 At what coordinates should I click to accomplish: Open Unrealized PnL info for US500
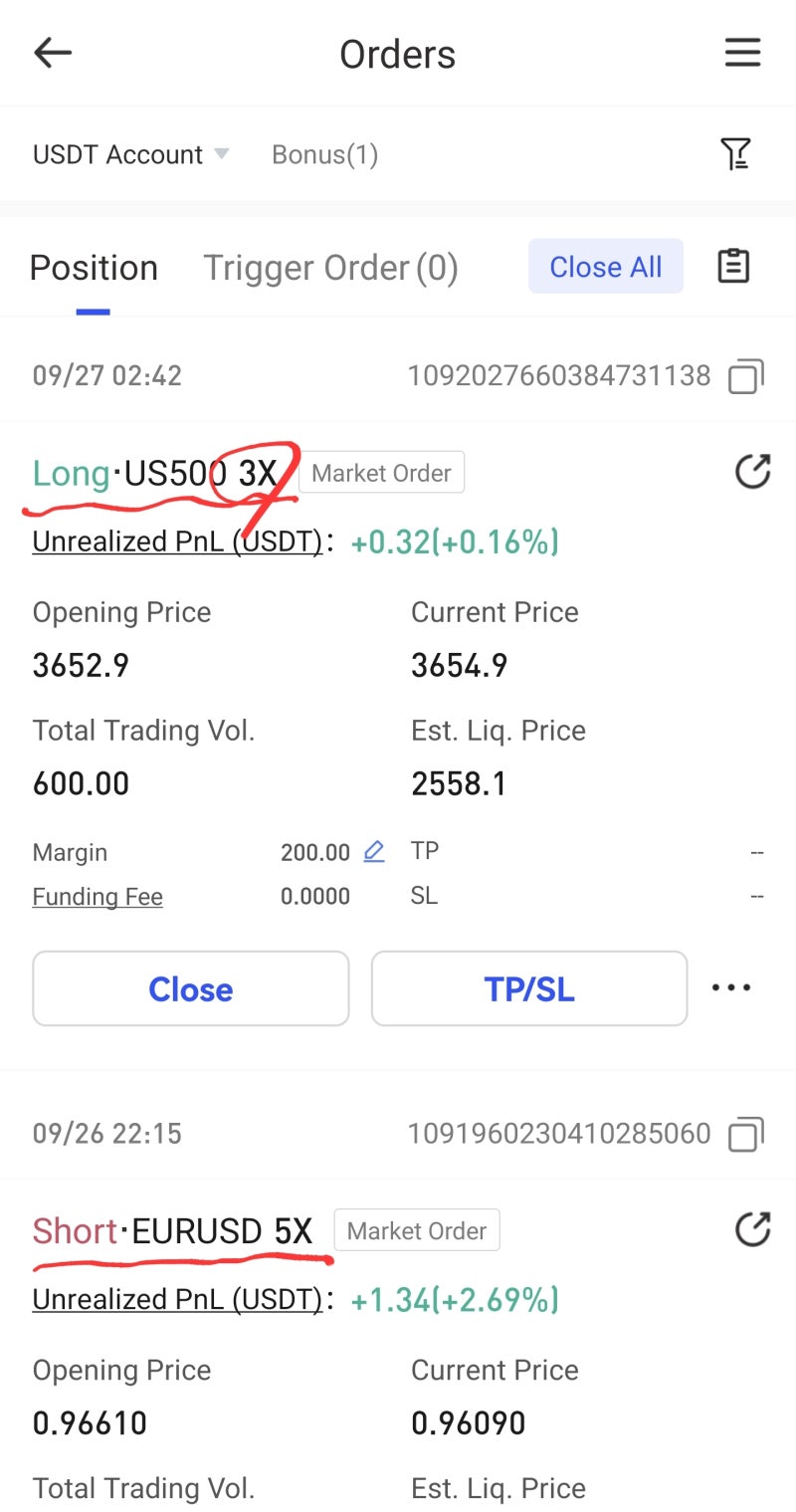177,541
